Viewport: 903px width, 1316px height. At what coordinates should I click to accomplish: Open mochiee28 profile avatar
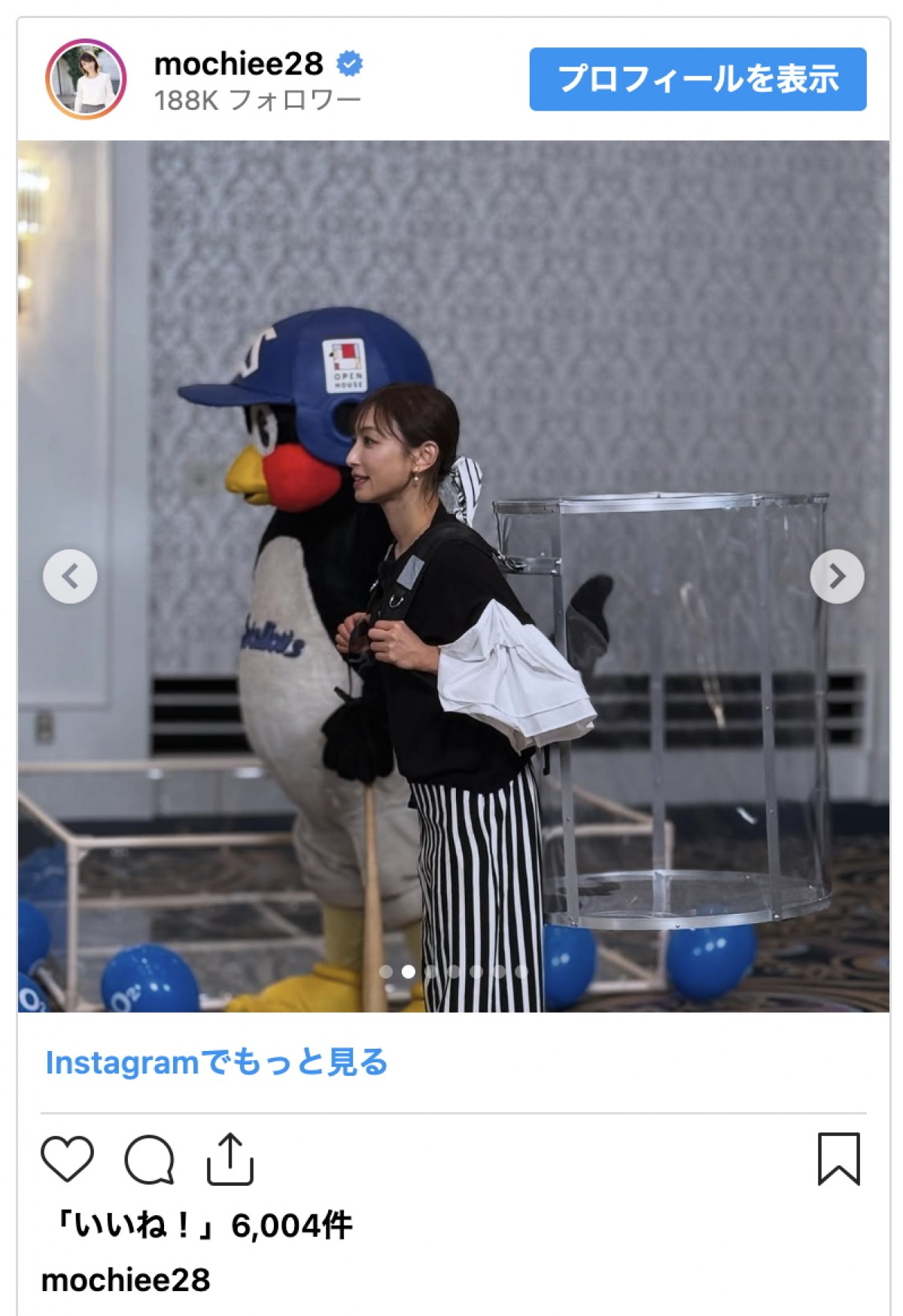[86, 79]
